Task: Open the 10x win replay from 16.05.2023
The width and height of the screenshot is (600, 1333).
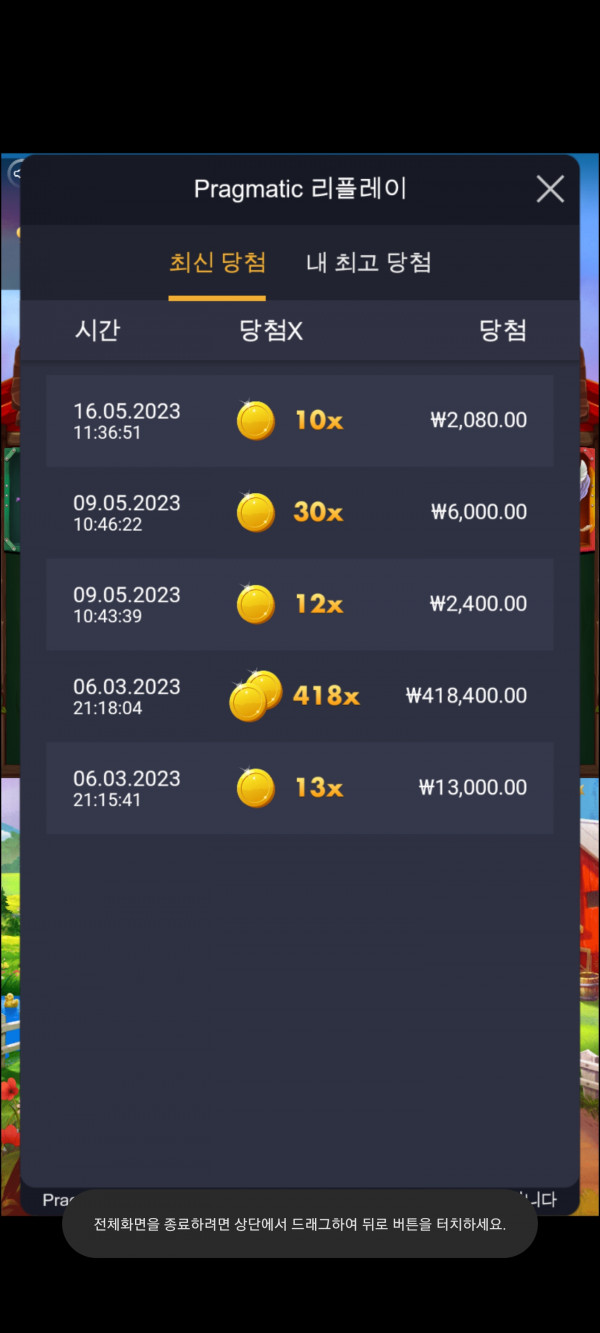Action: [x=300, y=420]
